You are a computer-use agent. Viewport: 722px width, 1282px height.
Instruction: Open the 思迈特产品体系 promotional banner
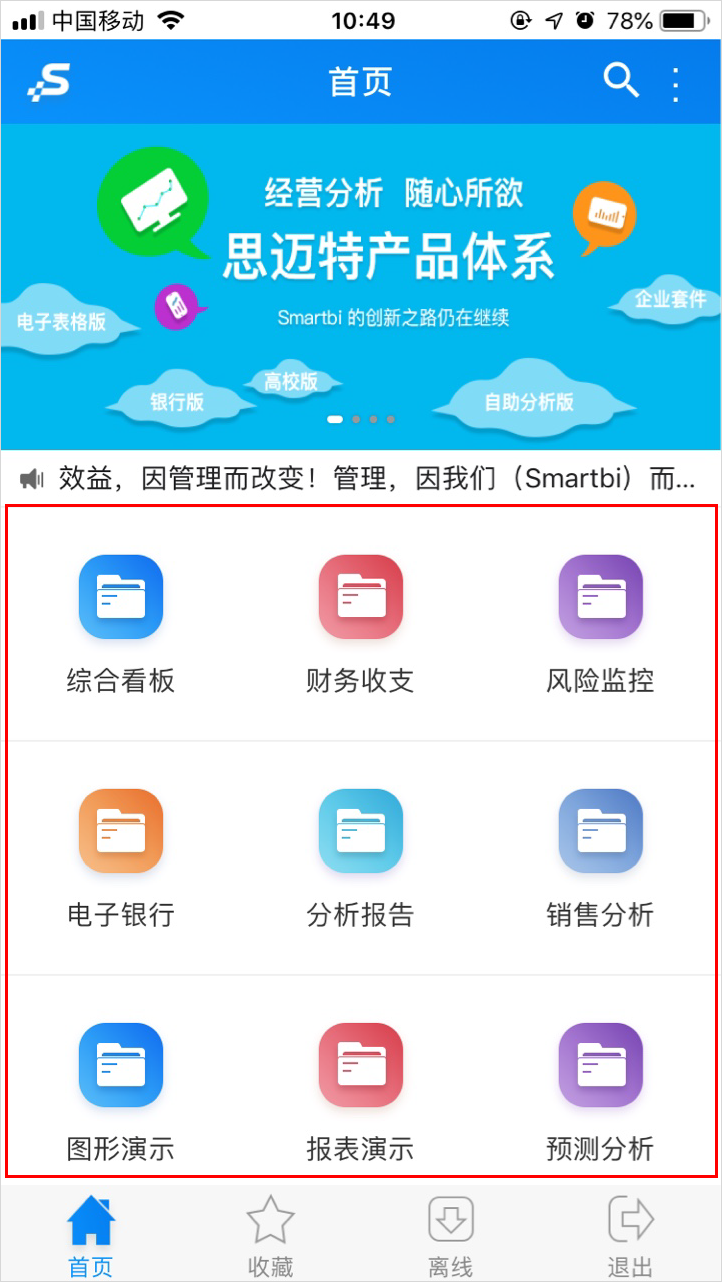click(361, 287)
